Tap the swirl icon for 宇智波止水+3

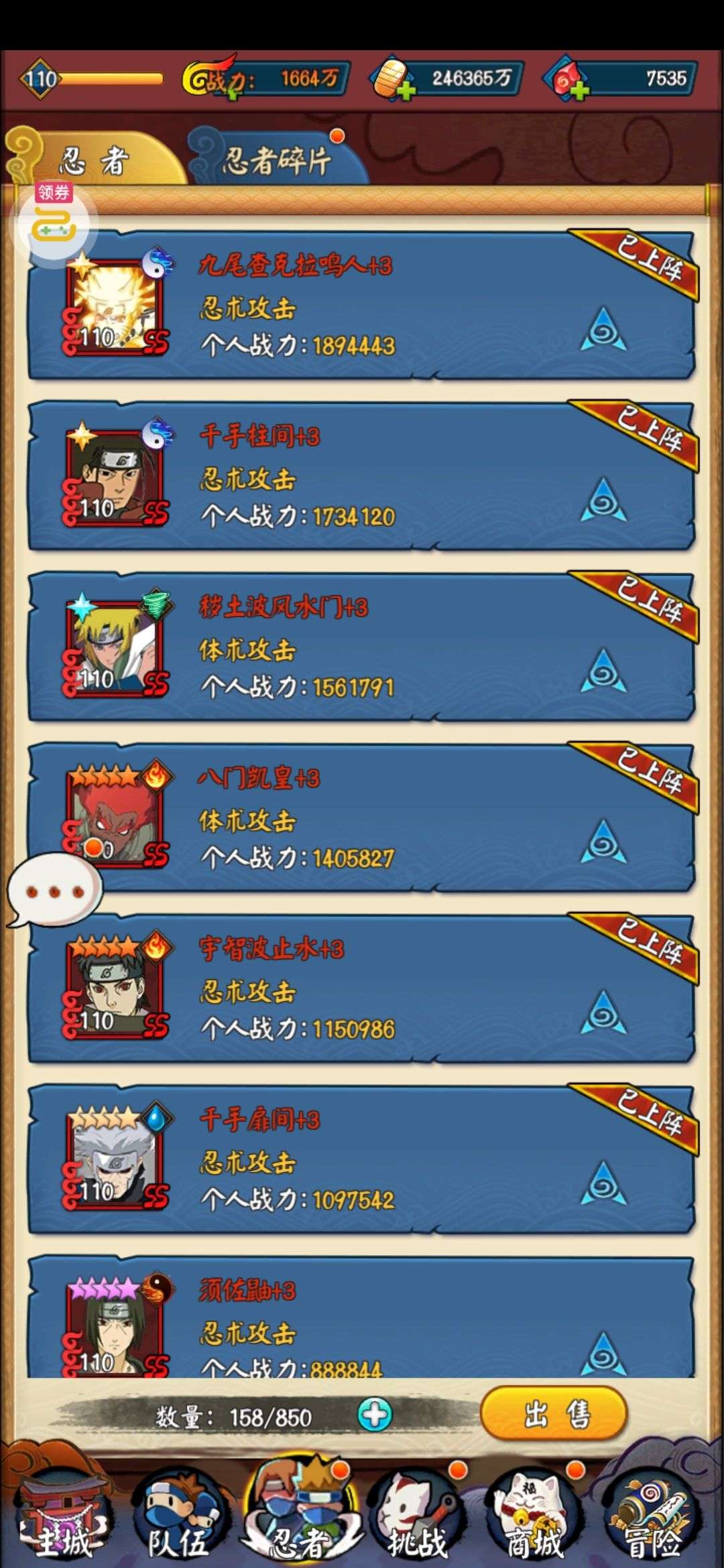[603, 1012]
